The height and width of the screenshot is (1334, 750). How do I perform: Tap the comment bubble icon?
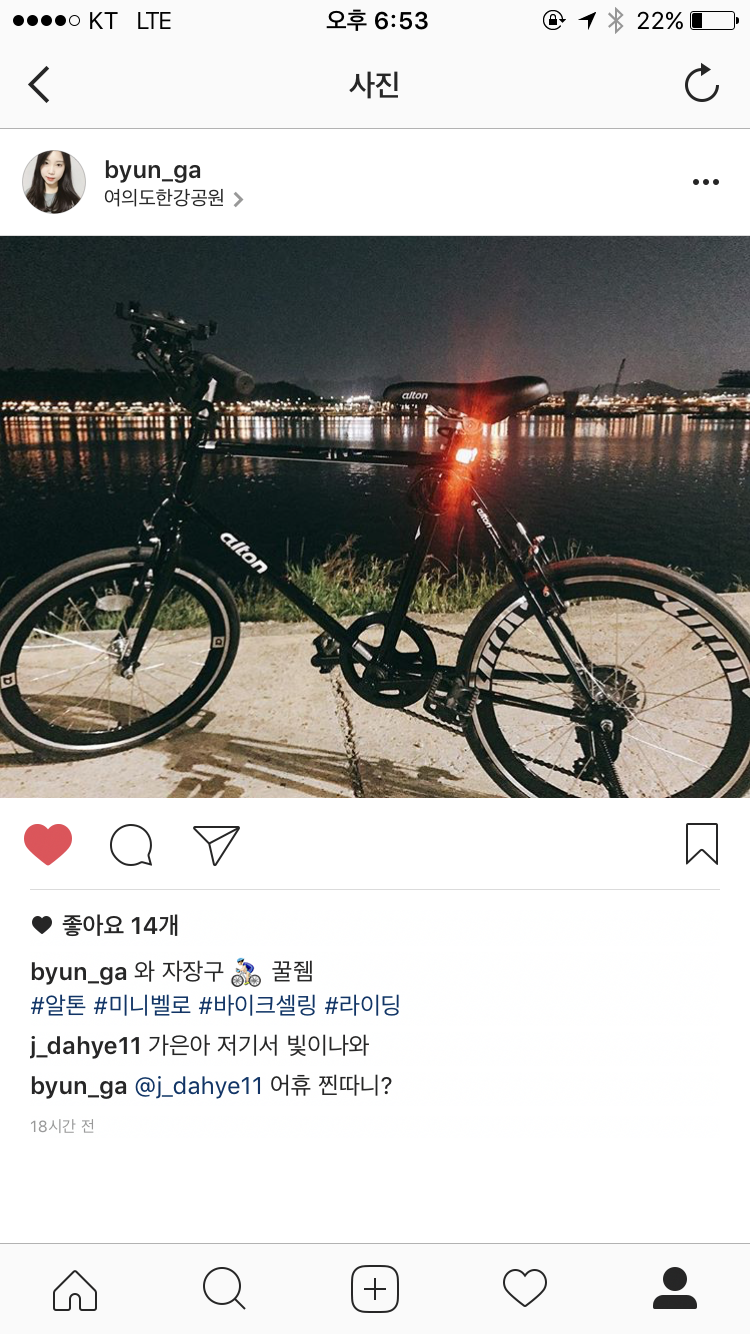[131, 845]
